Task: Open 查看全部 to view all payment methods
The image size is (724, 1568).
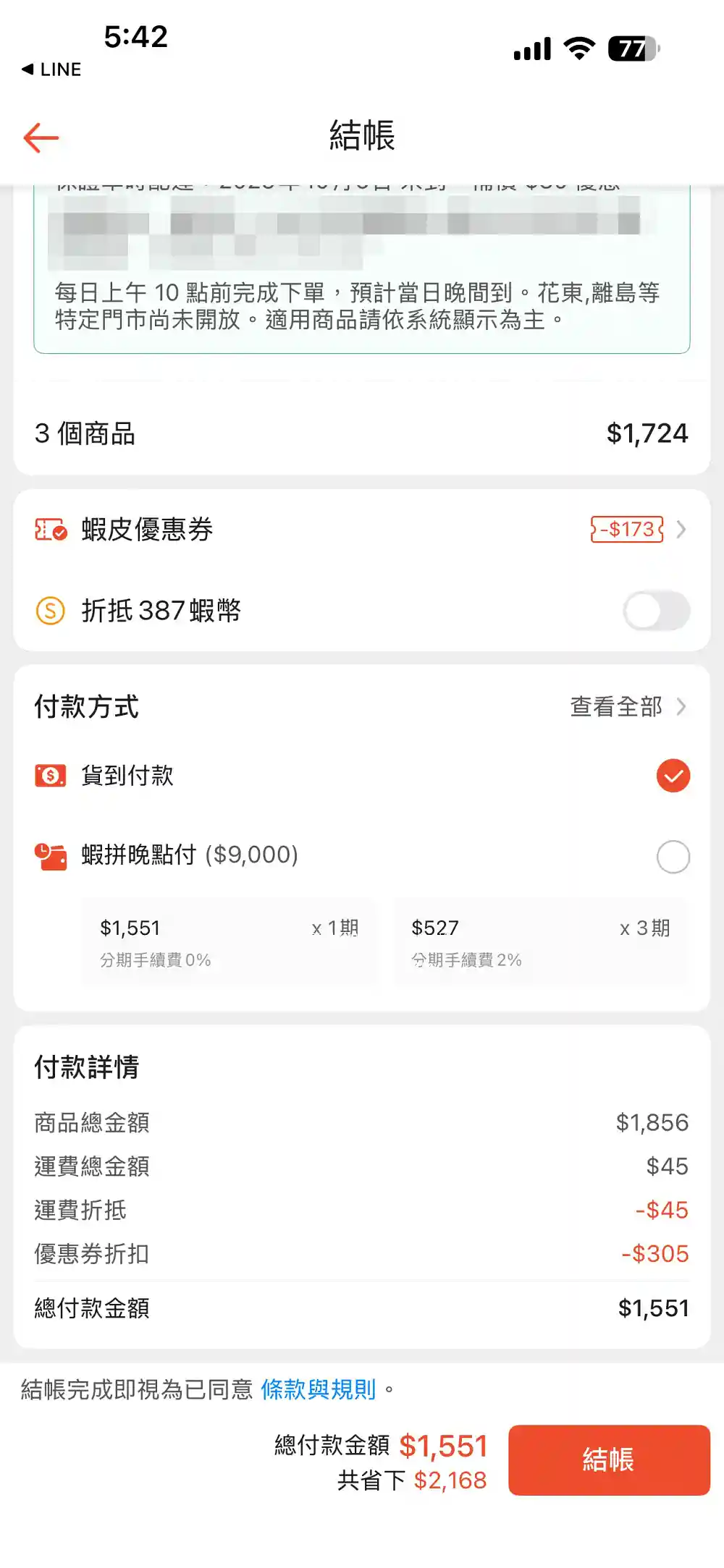Action: pyautogui.click(x=617, y=707)
